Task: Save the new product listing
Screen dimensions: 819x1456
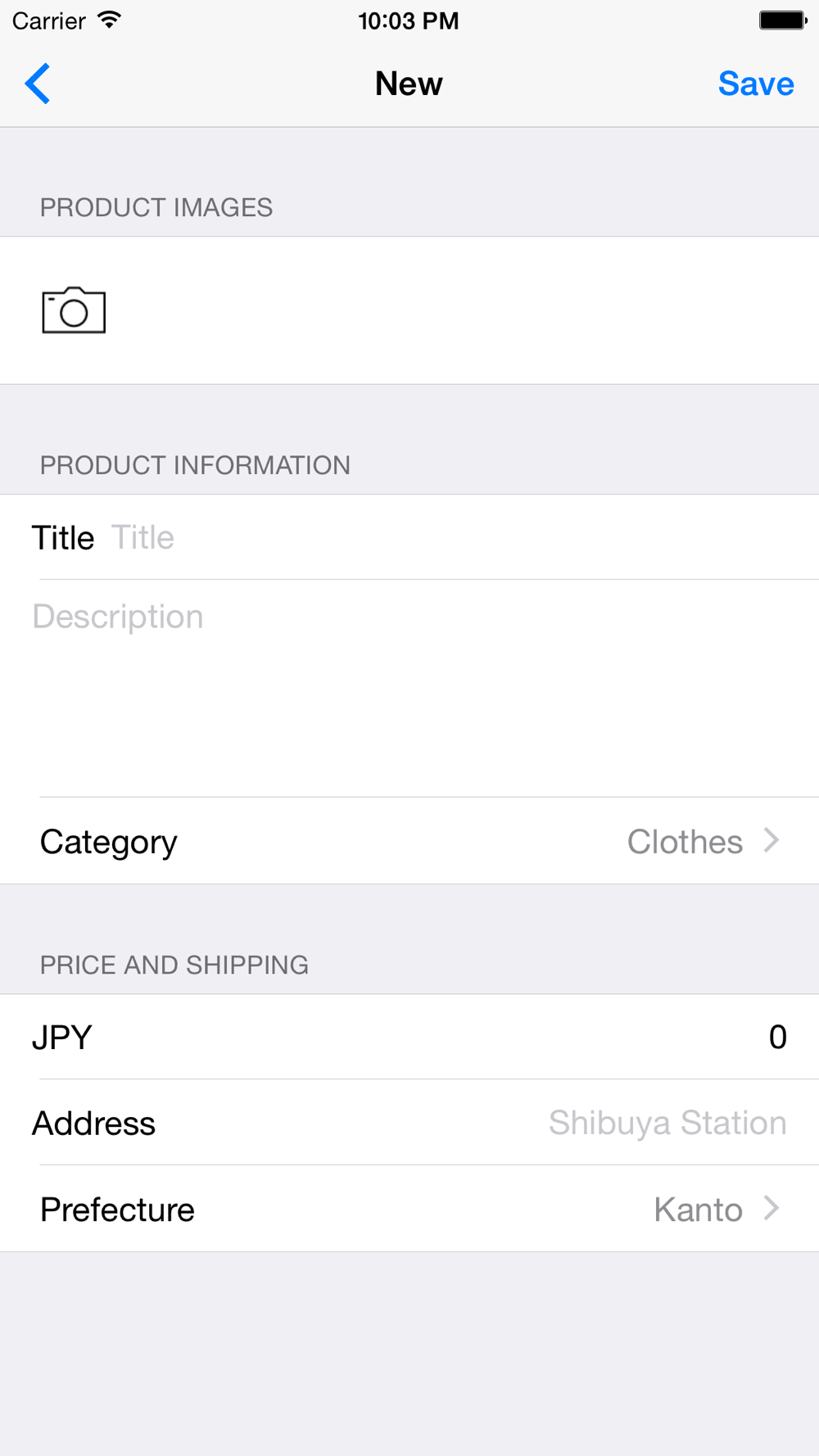Action: click(x=755, y=84)
